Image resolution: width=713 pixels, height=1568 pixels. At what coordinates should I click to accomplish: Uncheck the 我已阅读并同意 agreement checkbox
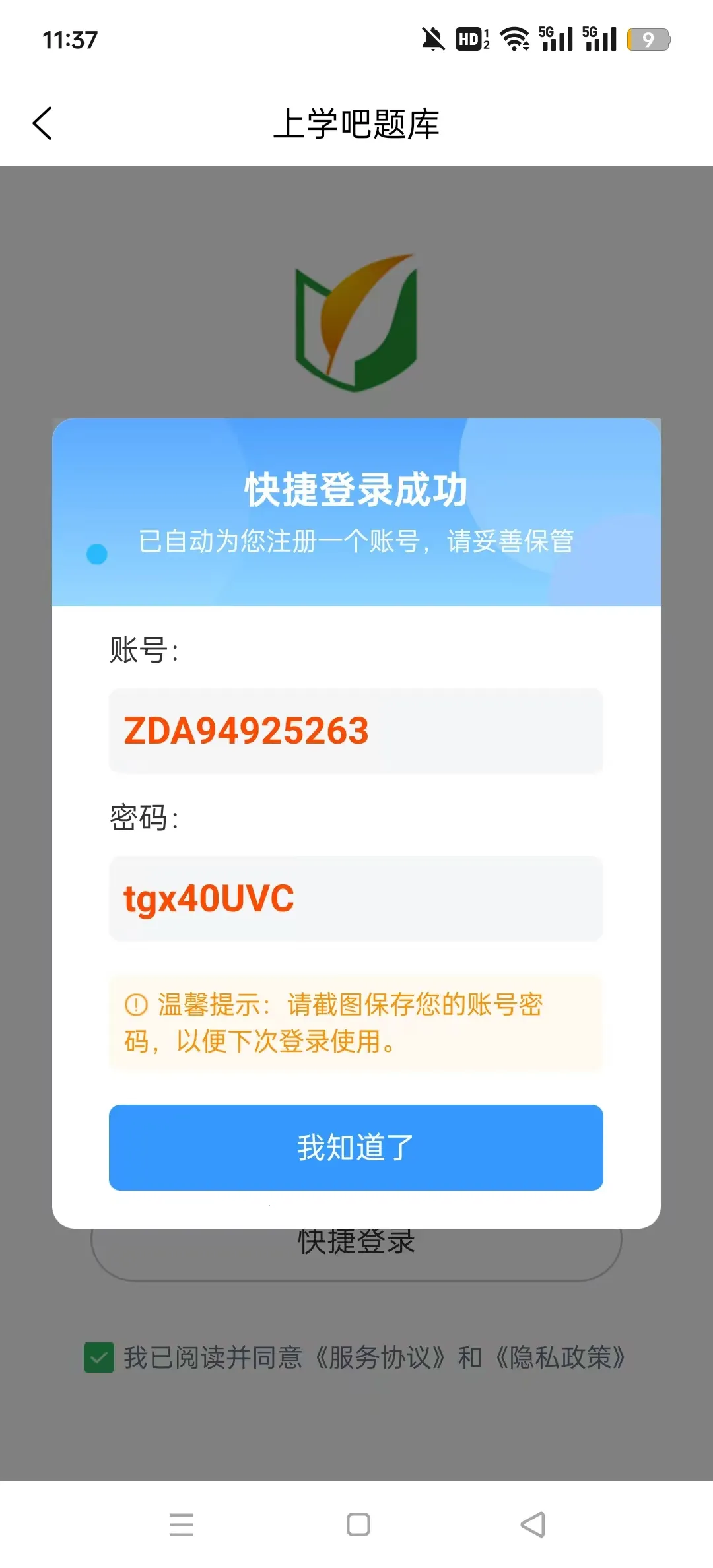tap(99, 1357)
